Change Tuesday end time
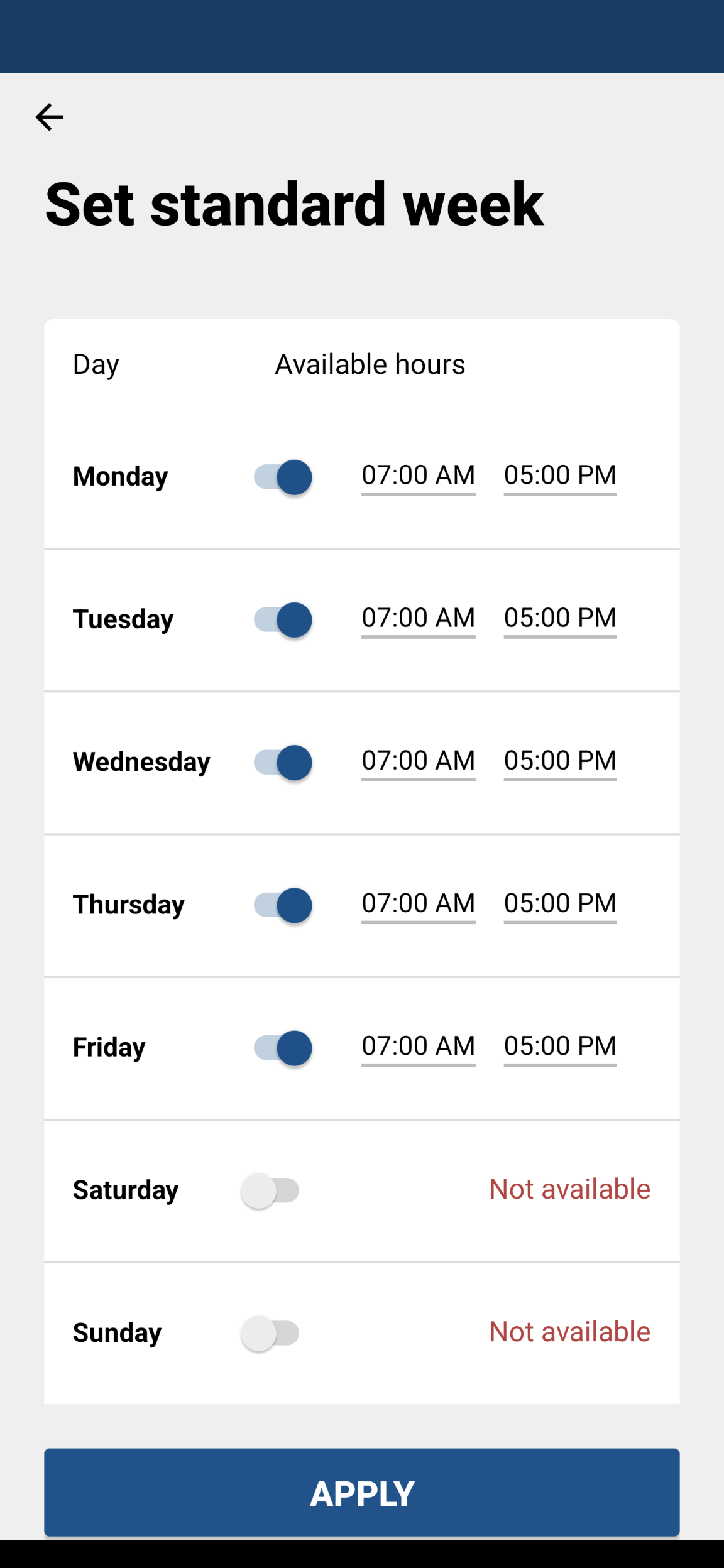The width and height of the screenshot is (724, 1568). (560, 619)
